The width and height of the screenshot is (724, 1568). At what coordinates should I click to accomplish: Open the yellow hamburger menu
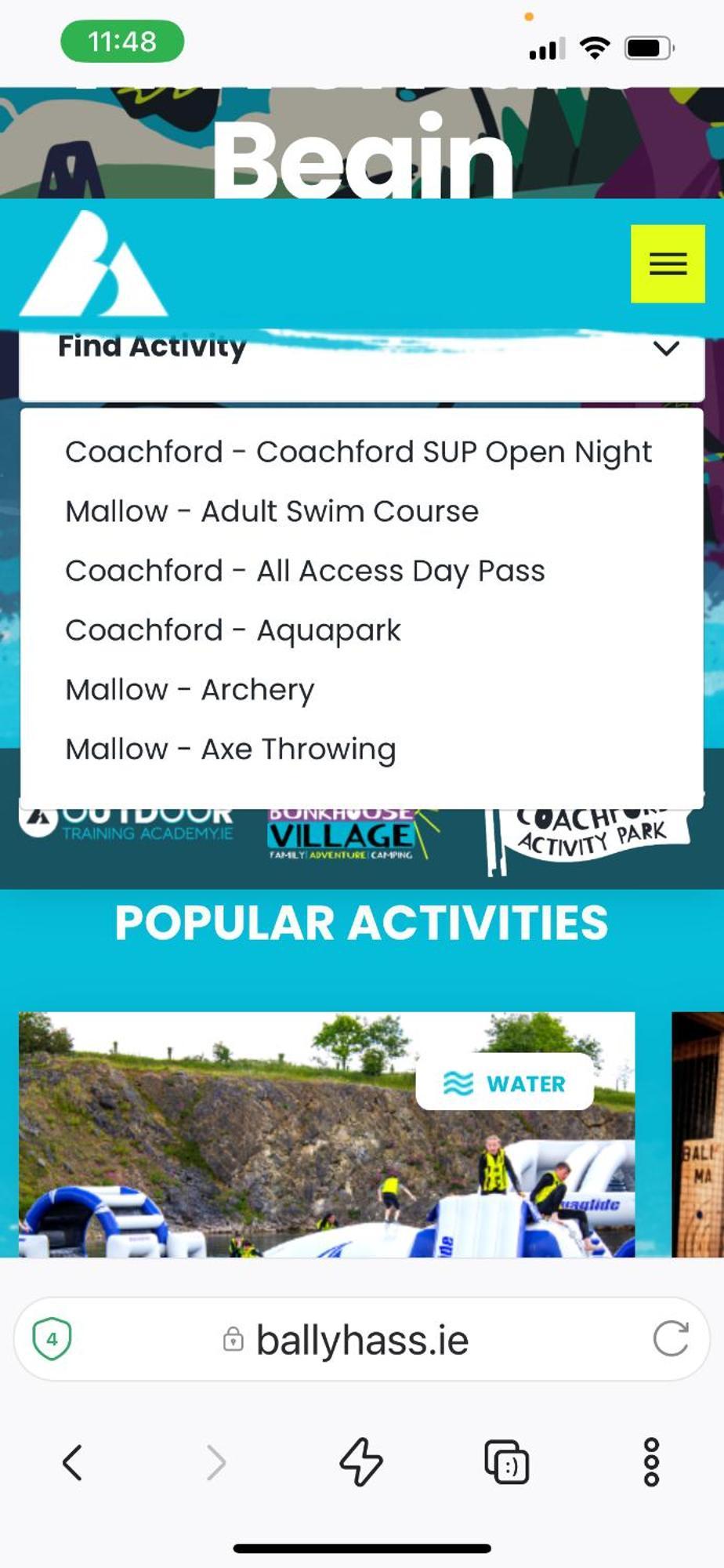tap(668, 263)
